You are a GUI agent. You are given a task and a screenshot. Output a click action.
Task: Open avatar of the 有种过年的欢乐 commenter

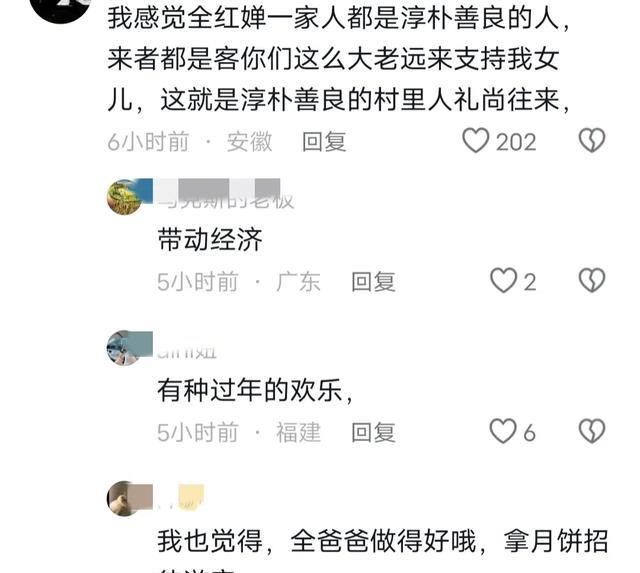point(125,347)
